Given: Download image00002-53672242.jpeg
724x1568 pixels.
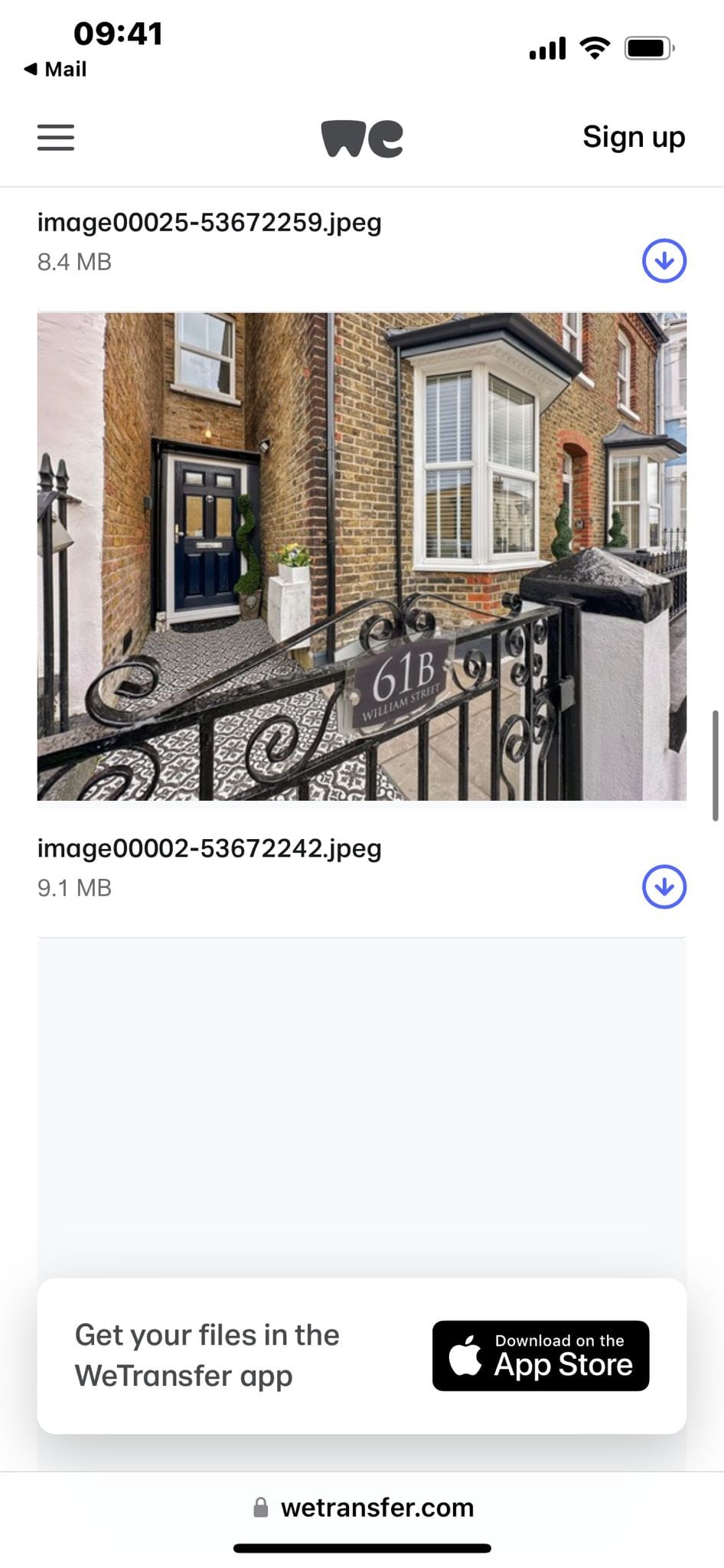Looking at the screenshot, I should coord(664,887).
